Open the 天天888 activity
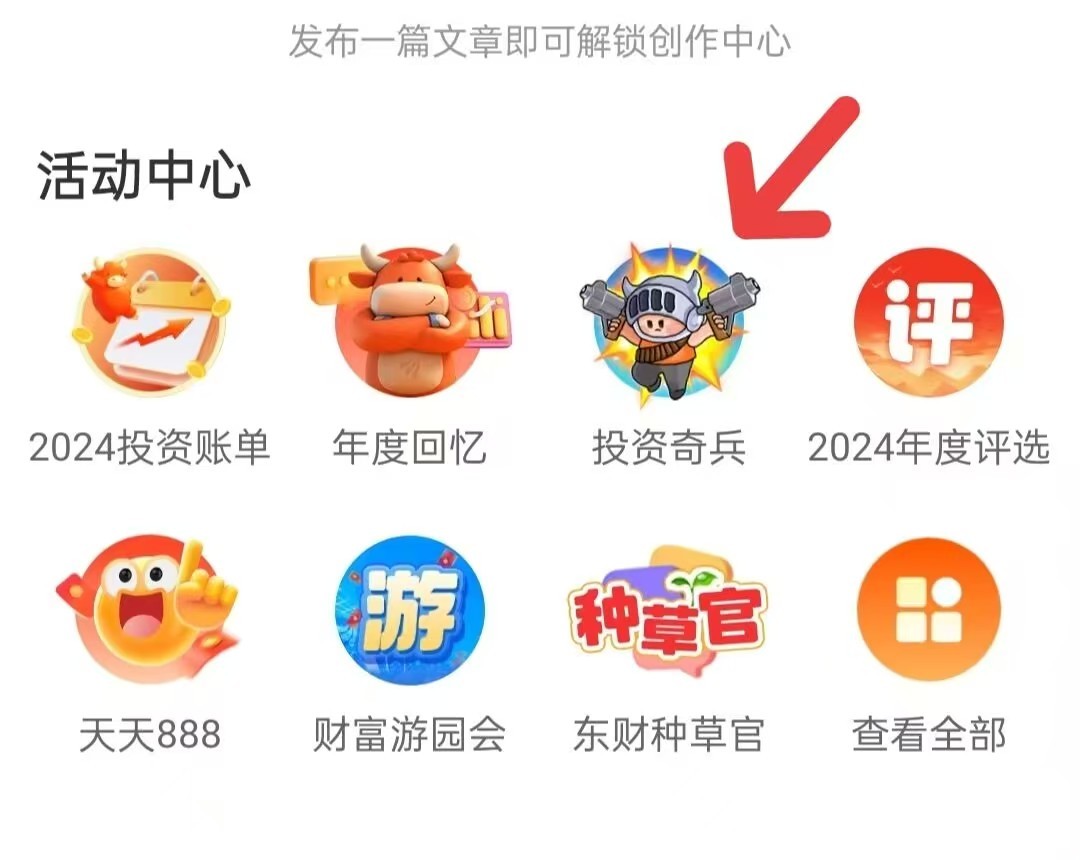Image resolution: width=1080 pixels, height=860 pixels. point(150,610)
